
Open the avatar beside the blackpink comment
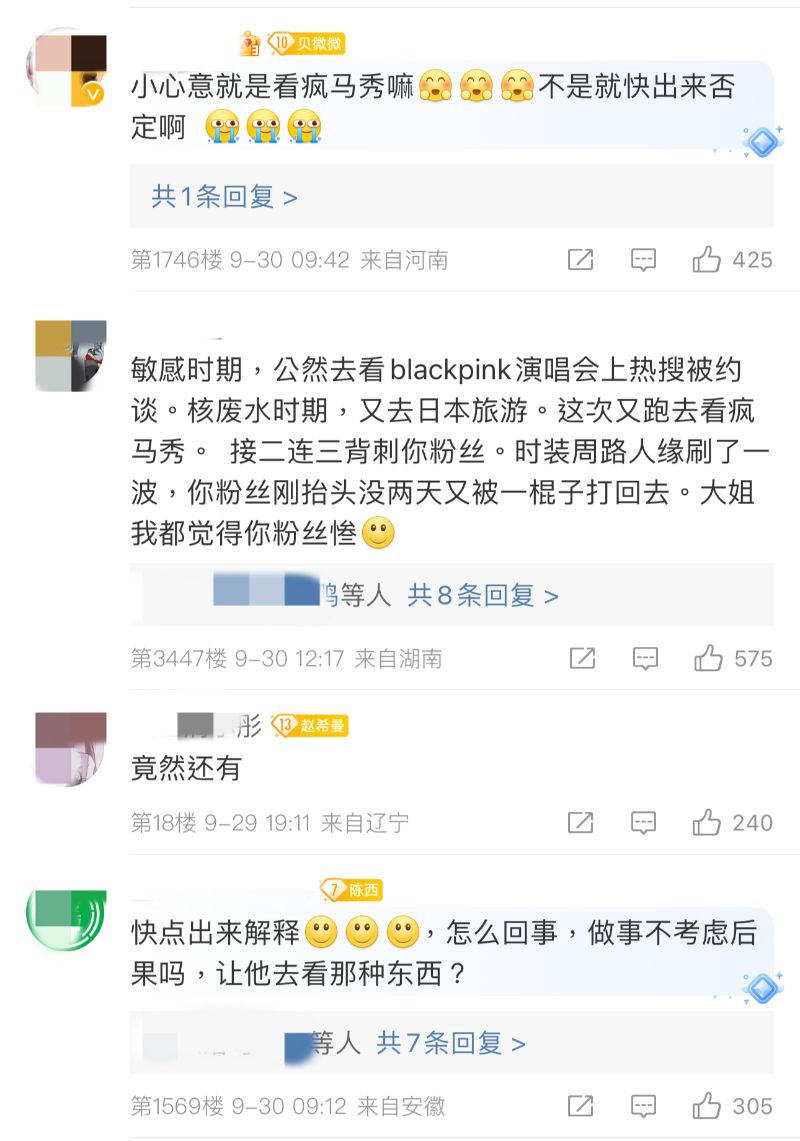70,355
